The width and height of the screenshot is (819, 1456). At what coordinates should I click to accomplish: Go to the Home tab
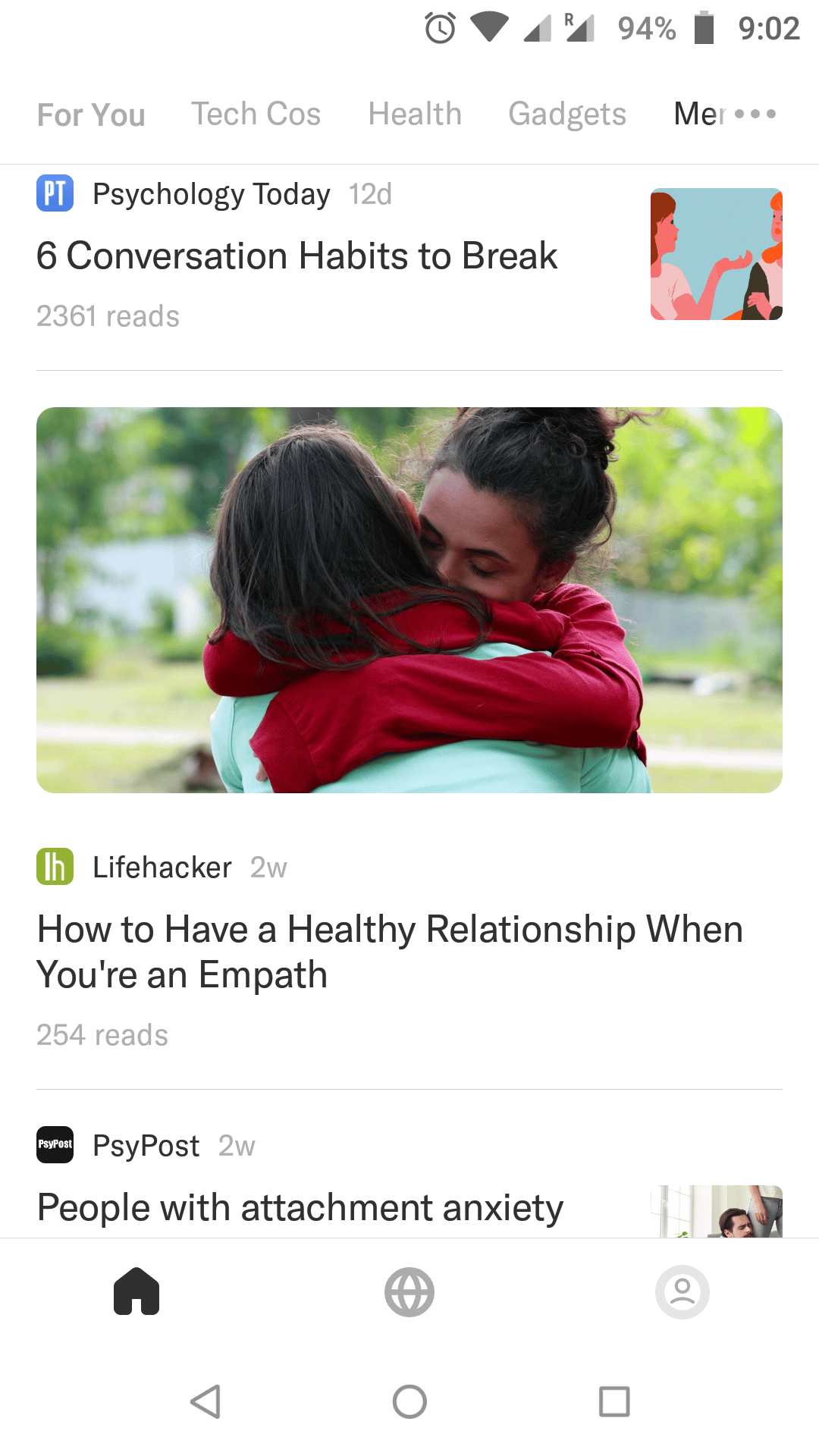click(136, 1291)
